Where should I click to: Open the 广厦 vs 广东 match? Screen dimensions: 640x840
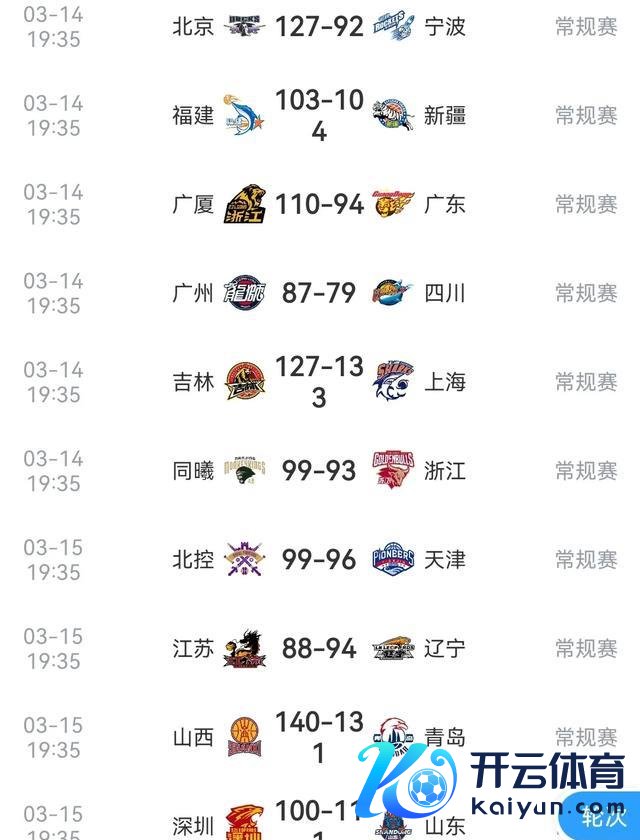coord(319,204)
